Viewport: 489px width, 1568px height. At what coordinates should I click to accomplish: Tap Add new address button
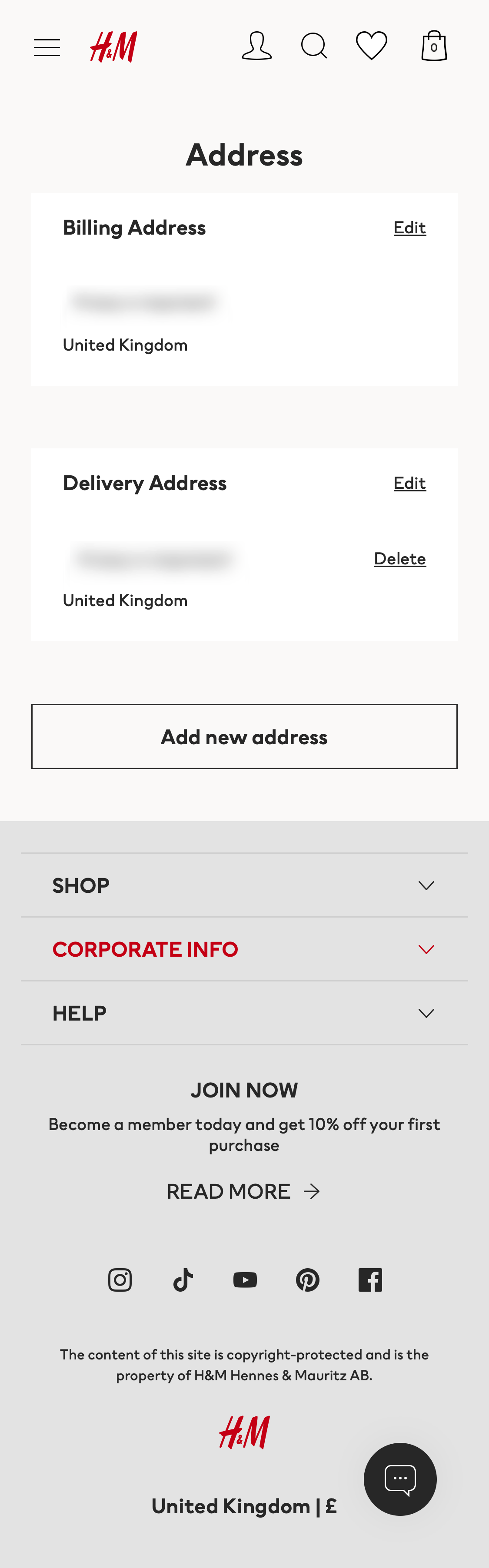[x=244, y=736]
